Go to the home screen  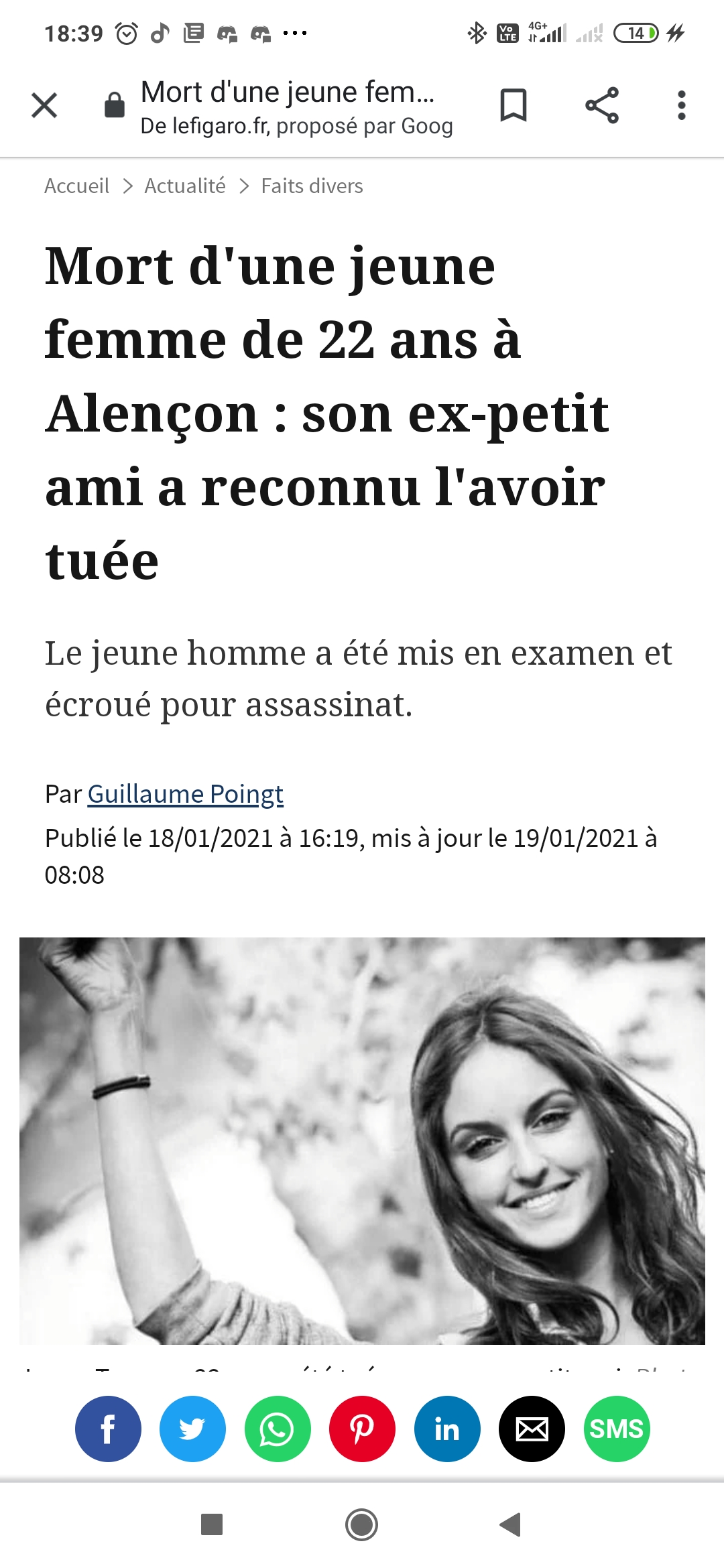point(361,1524)
